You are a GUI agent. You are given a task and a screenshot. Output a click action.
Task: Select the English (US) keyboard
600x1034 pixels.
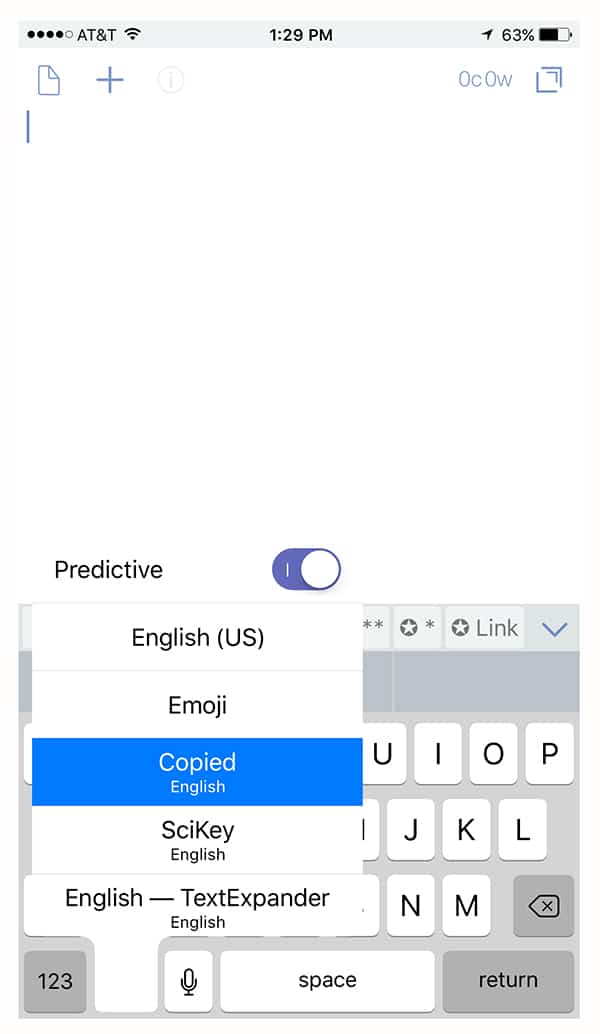[197, 637]
